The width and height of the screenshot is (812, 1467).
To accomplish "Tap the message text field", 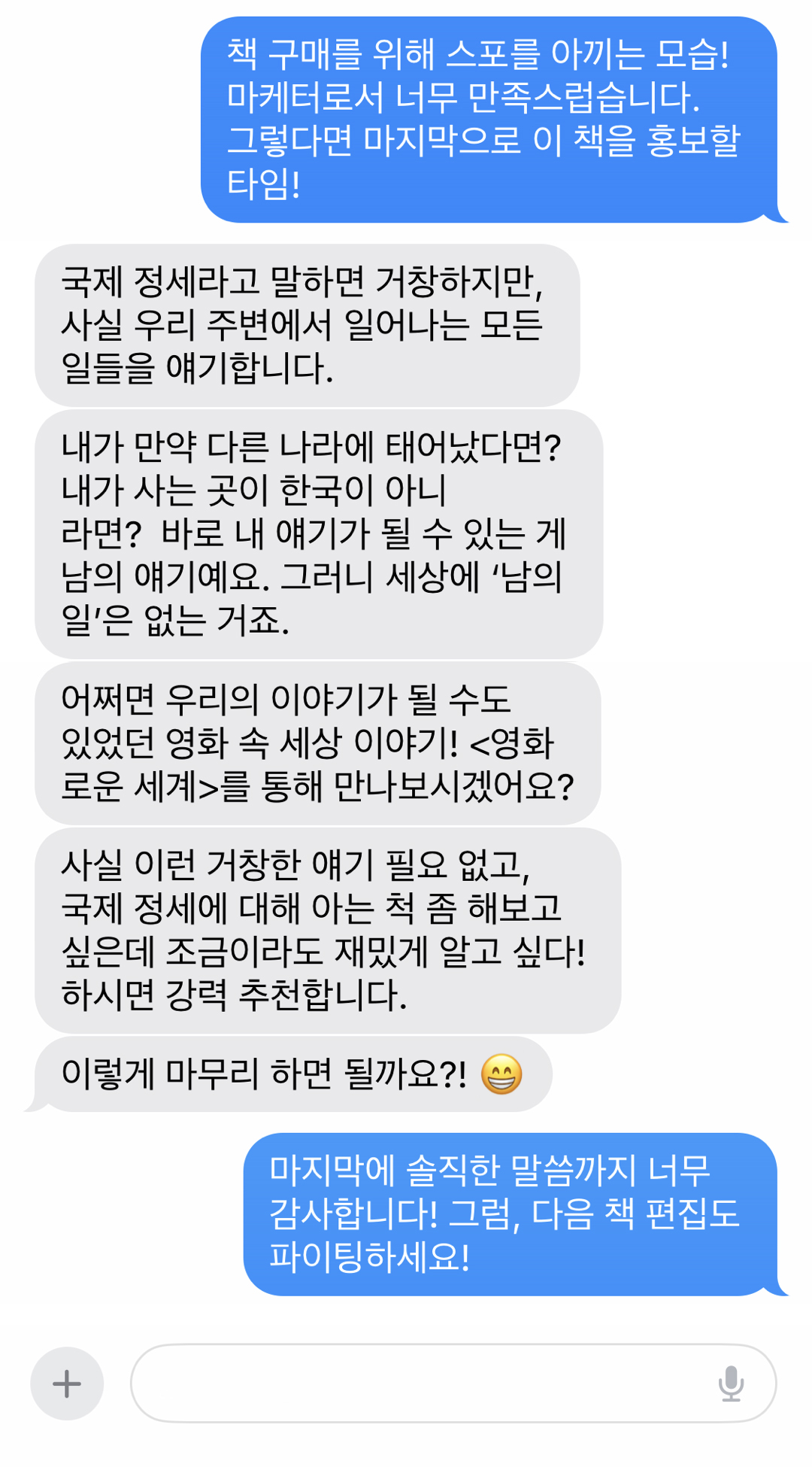I will pyautogui.click(x=421, y=1383).
